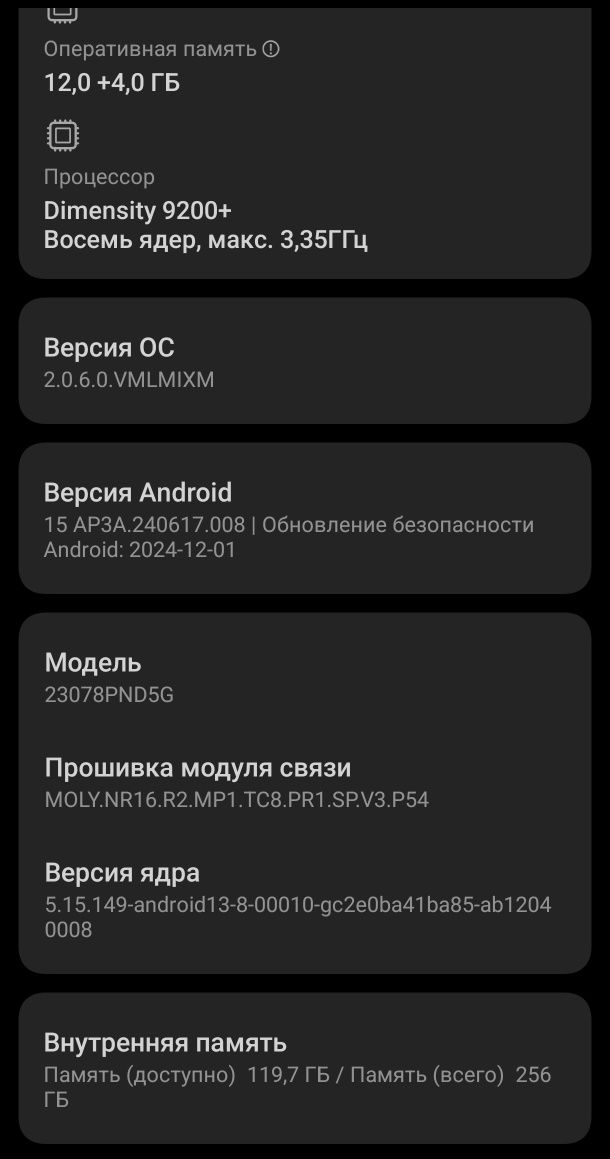The height and width of the screenshot is (1159, 610).
Task: Tap the Версия ядра row
Action: [x=304, y=899]
